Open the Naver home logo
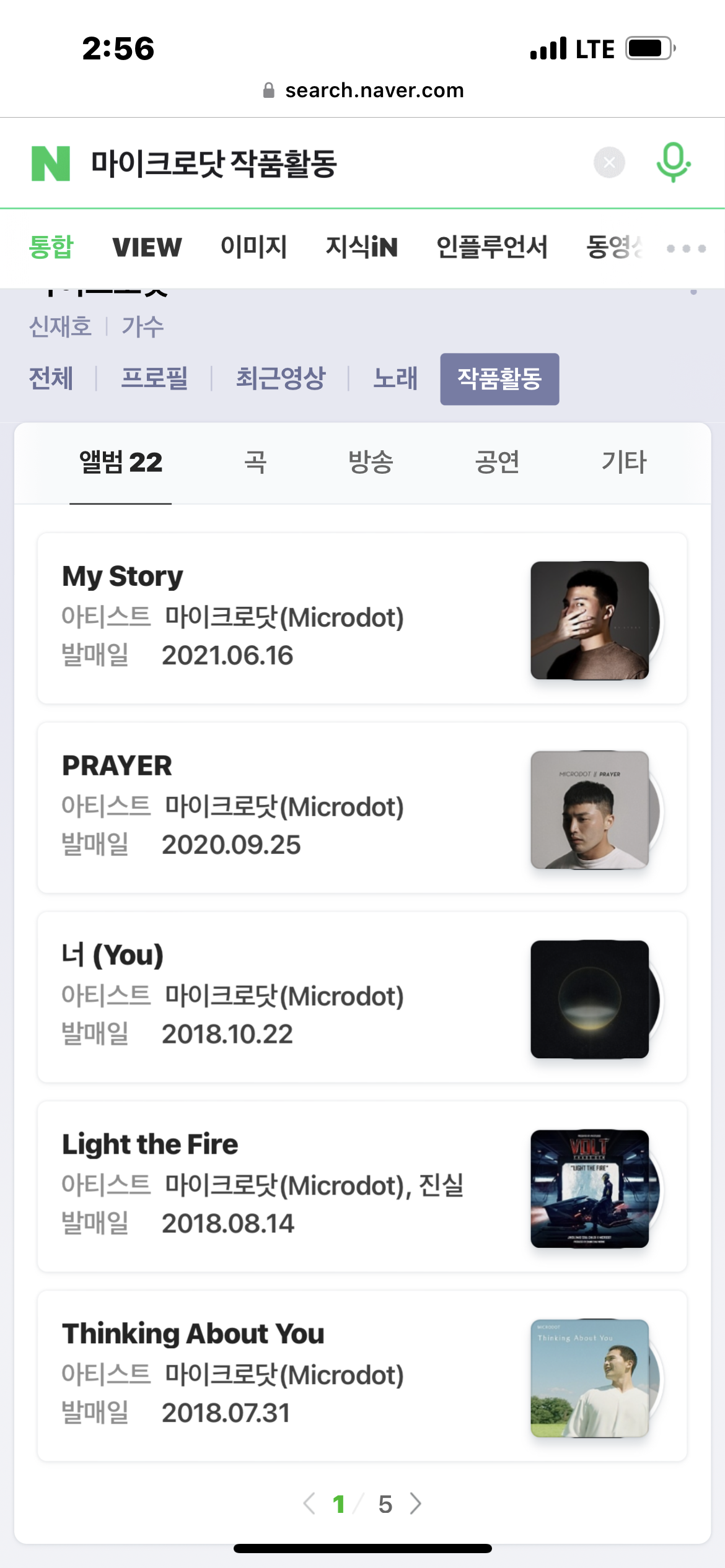 [x=51, y=163]
